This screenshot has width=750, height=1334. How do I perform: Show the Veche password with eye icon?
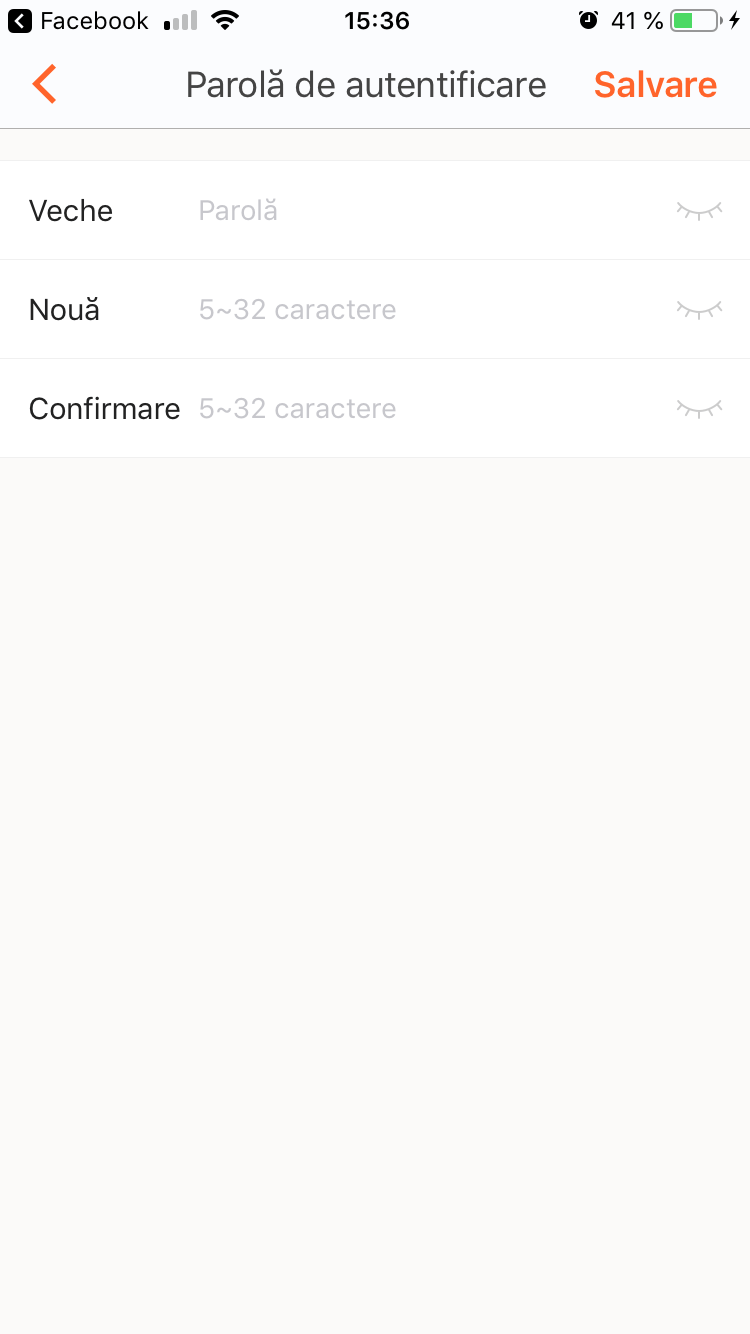(699, 210)
